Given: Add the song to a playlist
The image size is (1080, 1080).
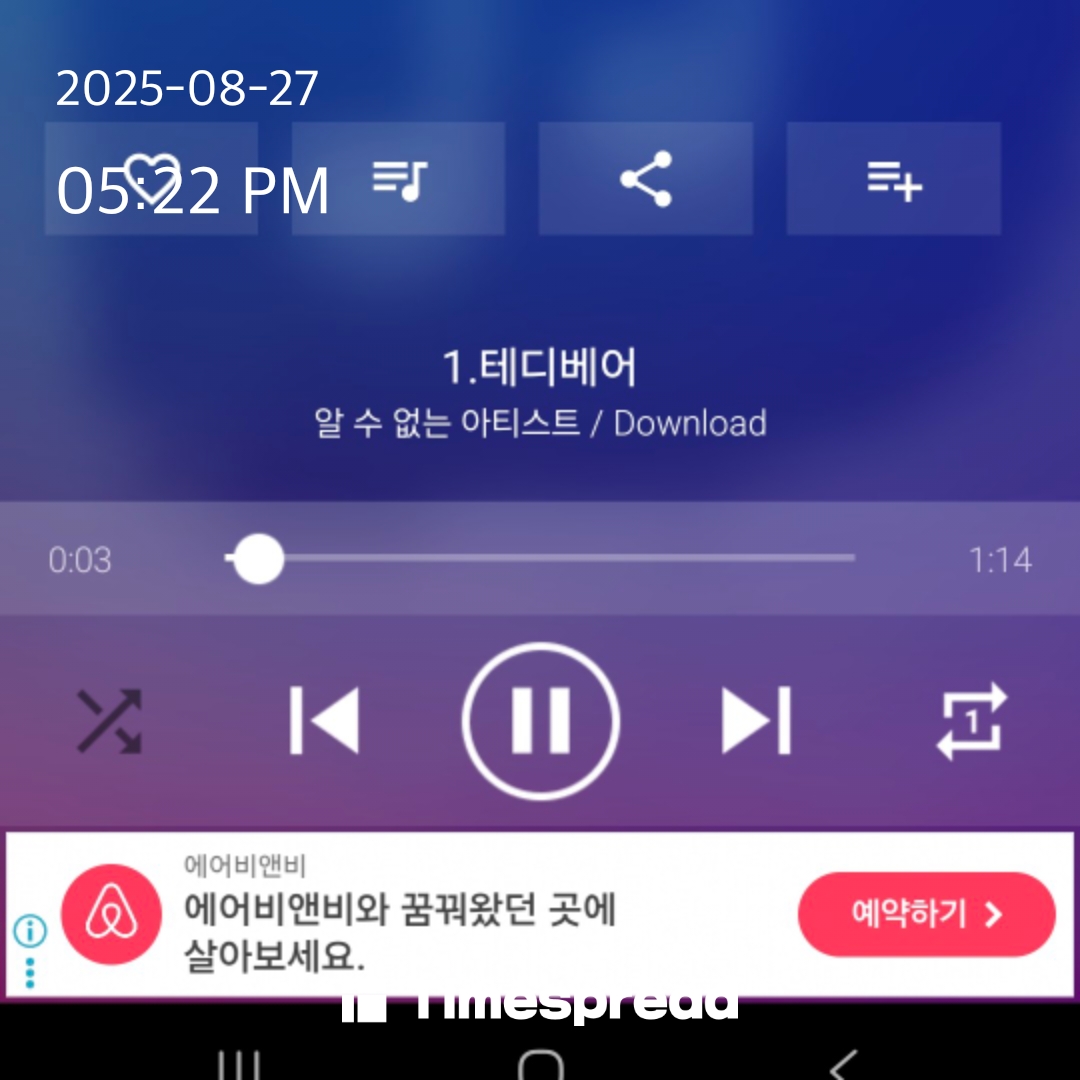Looking at the screenshot, I should point(893,179).
